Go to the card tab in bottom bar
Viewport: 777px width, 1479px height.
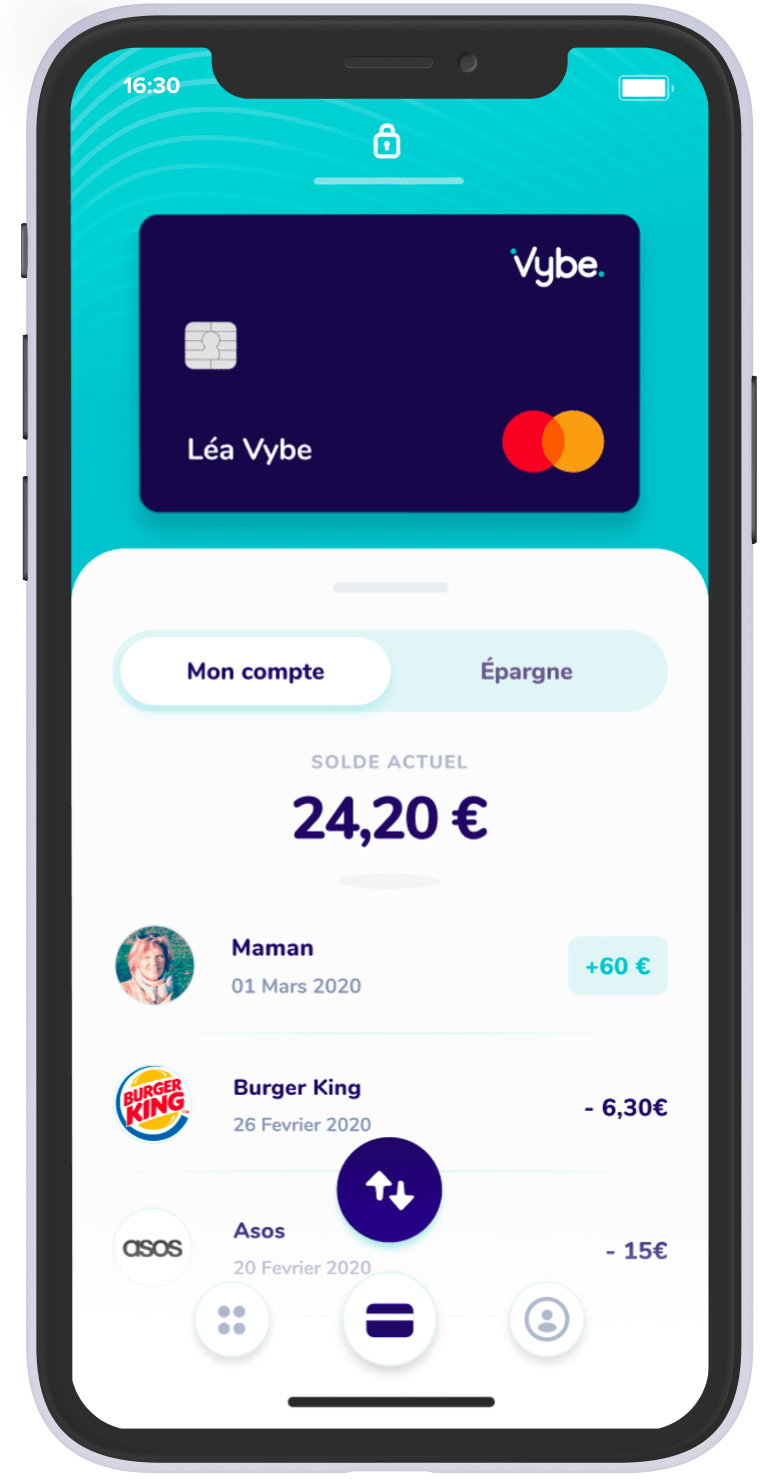coord(389,1320)
